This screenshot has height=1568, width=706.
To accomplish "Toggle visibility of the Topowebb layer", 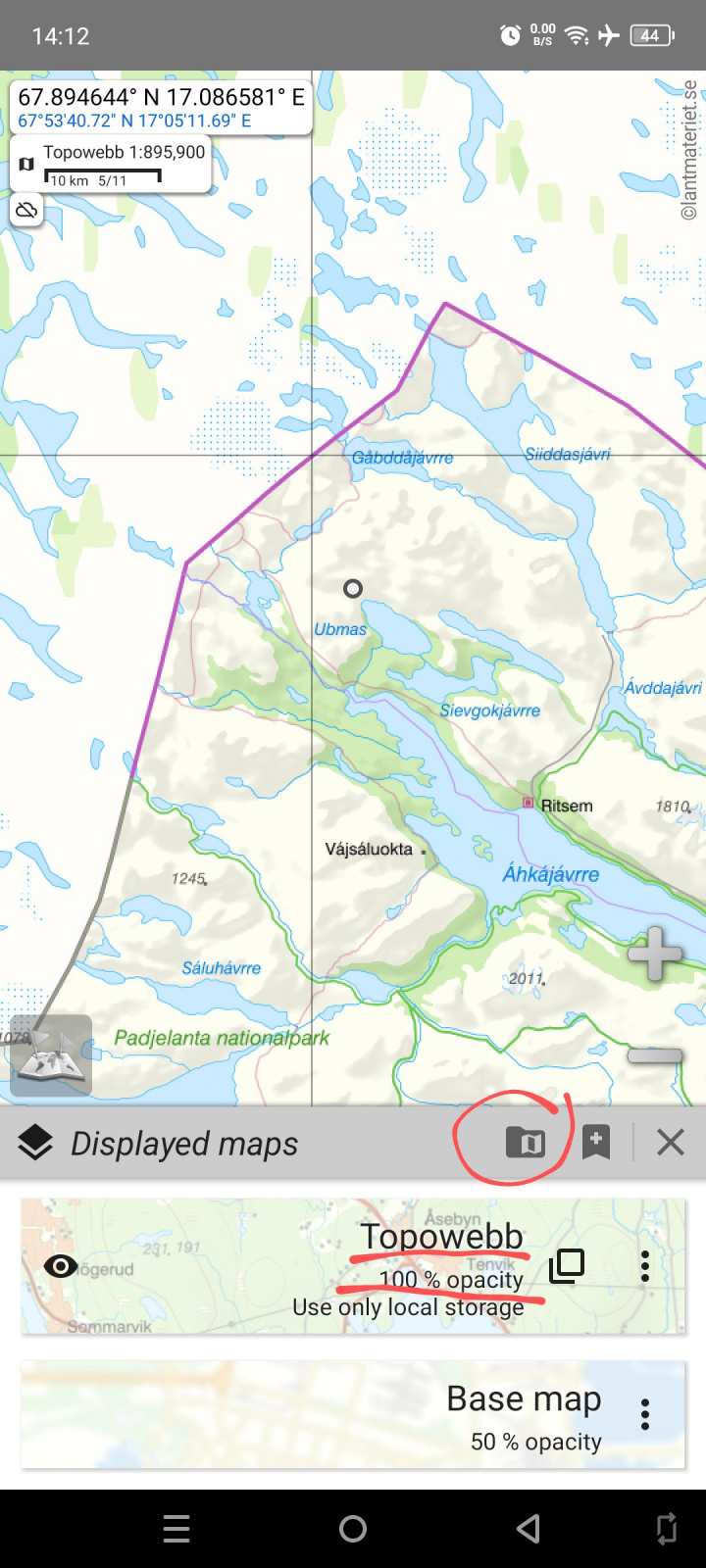I will click(61, 1266).
